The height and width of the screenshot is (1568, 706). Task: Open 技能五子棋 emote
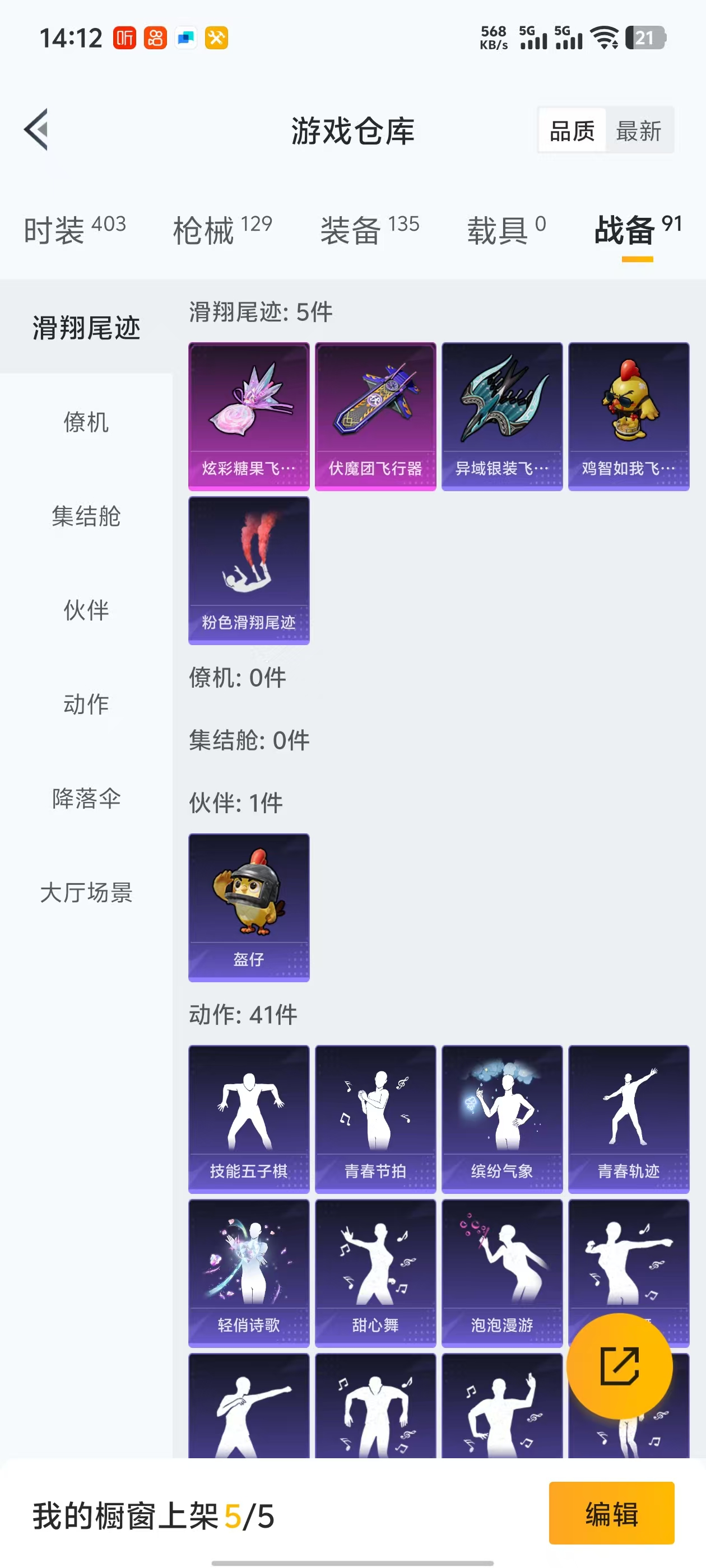click(x=249, y=1119)
